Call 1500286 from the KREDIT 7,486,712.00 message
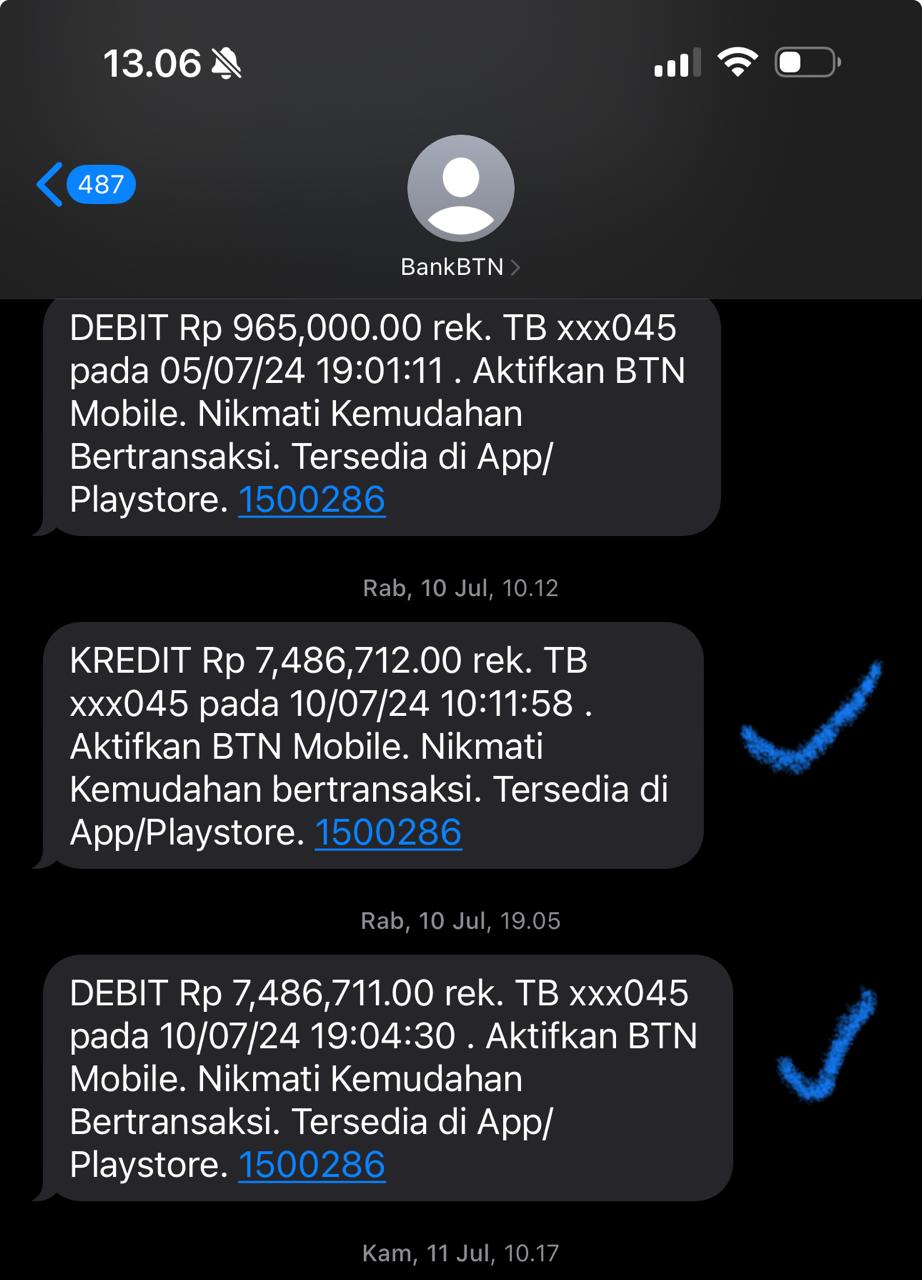Viewport: 922px width, 1280px height. click(388, 832)
